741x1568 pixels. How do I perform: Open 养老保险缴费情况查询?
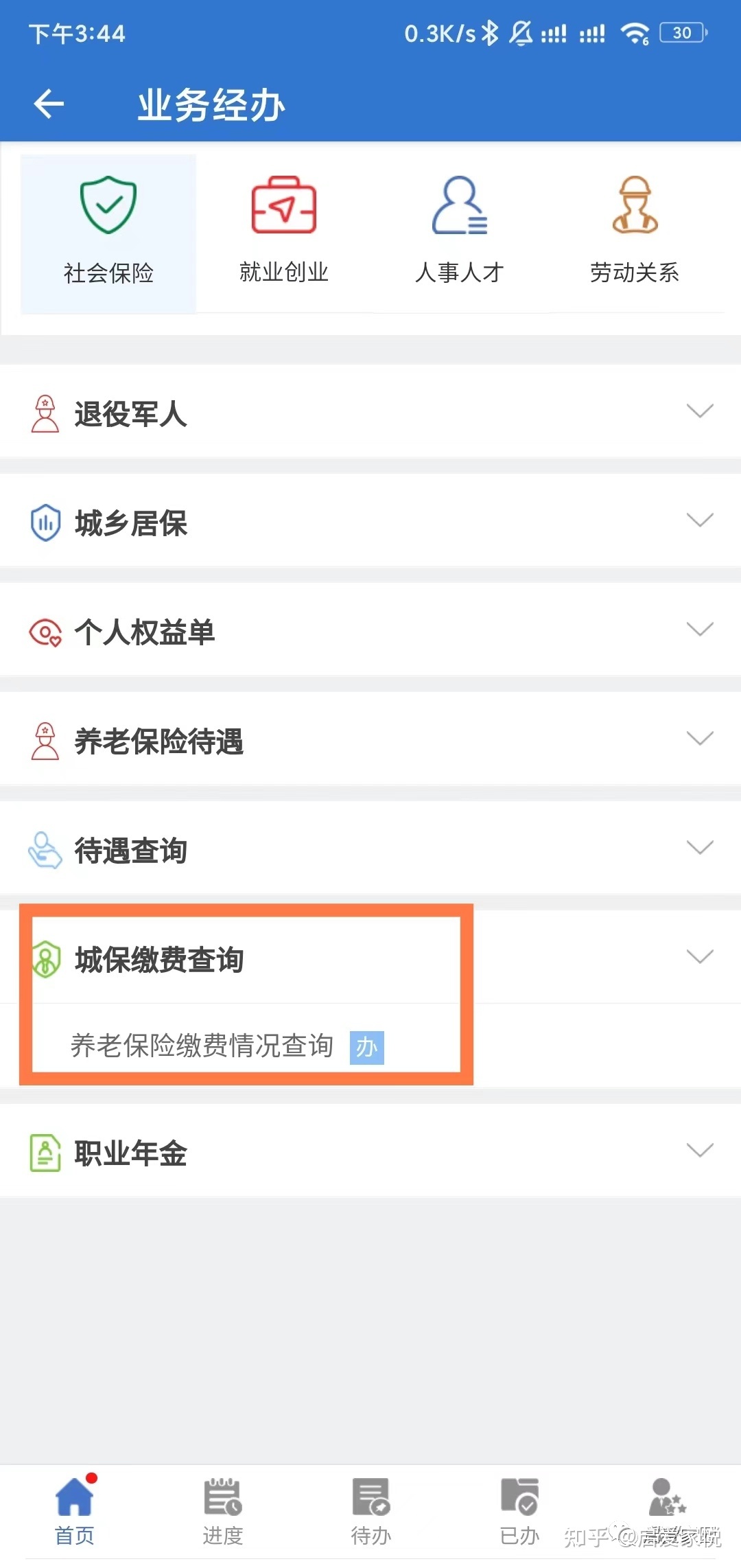coord(202,1046)
